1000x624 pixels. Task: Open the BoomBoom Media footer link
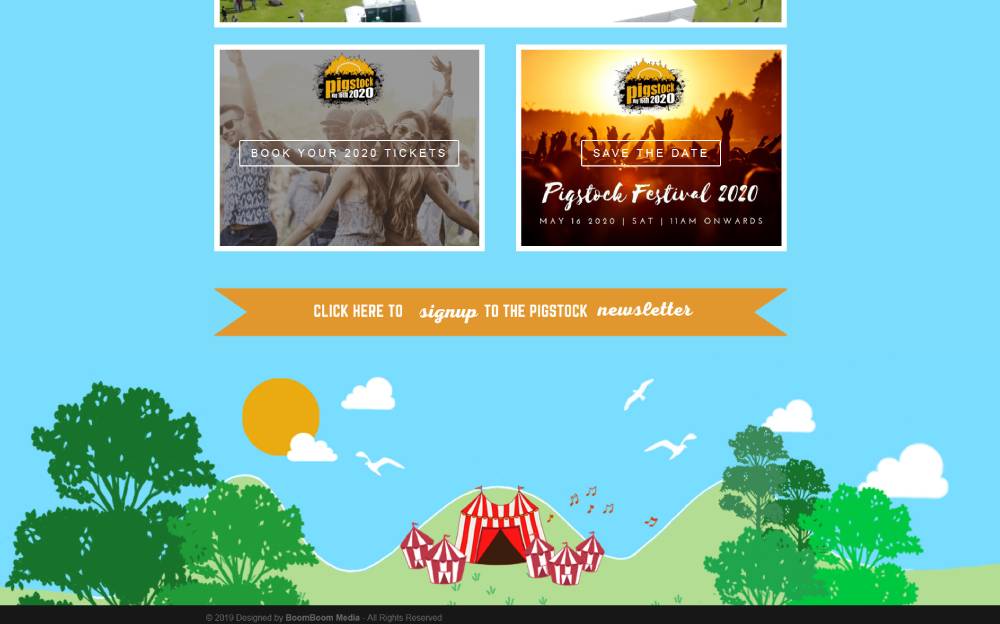322,618
